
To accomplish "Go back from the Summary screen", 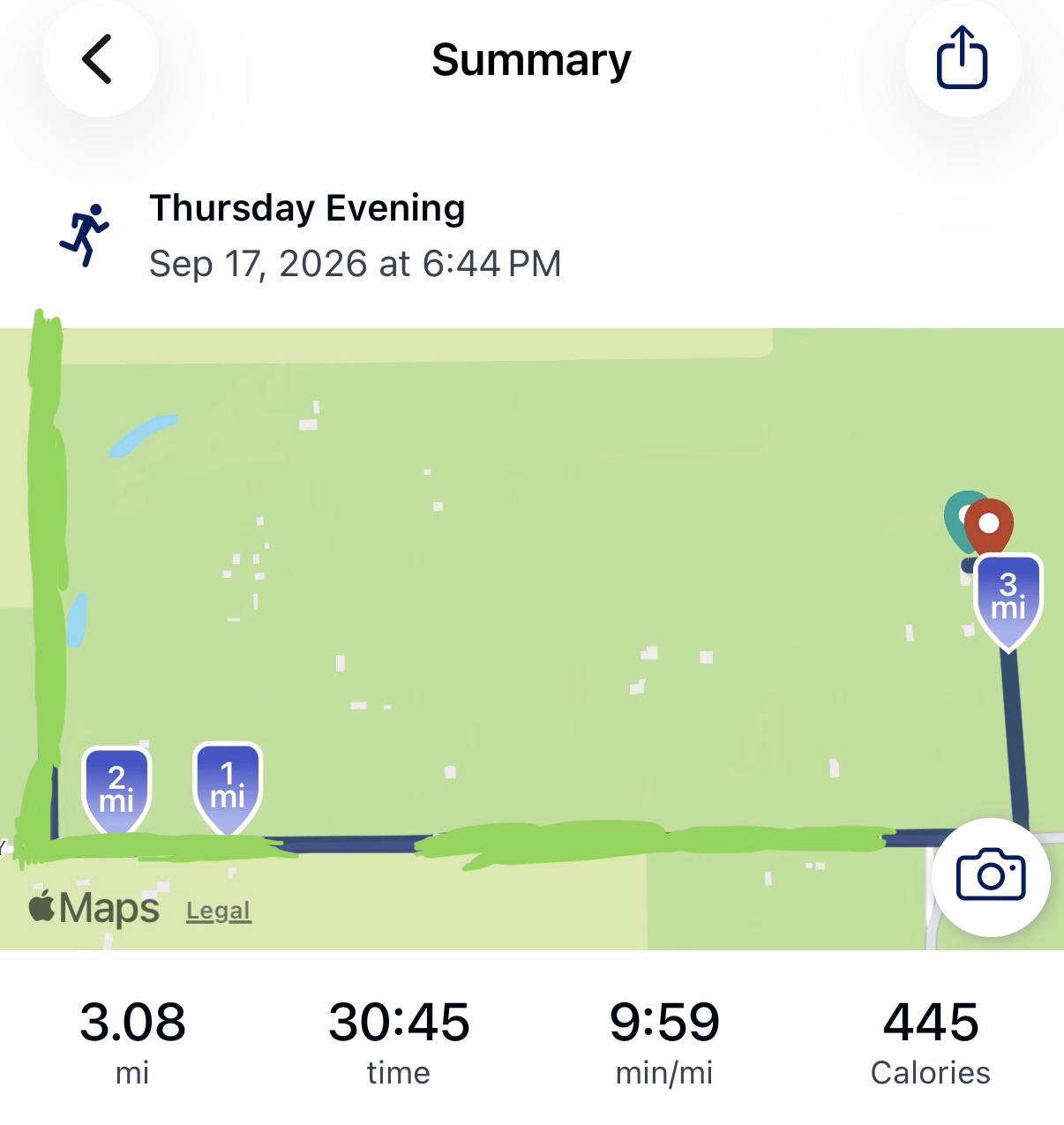I will 100,59.
